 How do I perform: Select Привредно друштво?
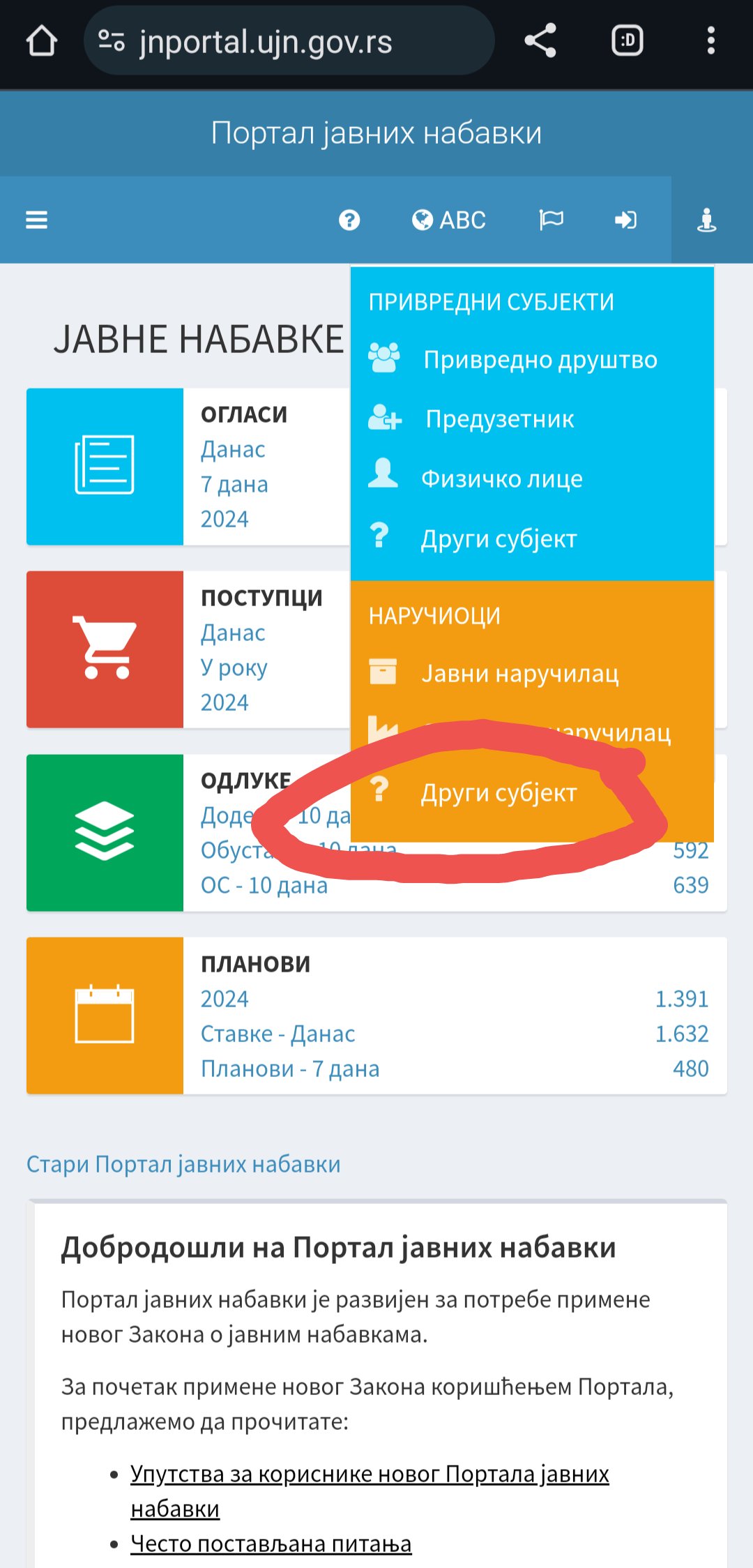click(x=540, y=360)
